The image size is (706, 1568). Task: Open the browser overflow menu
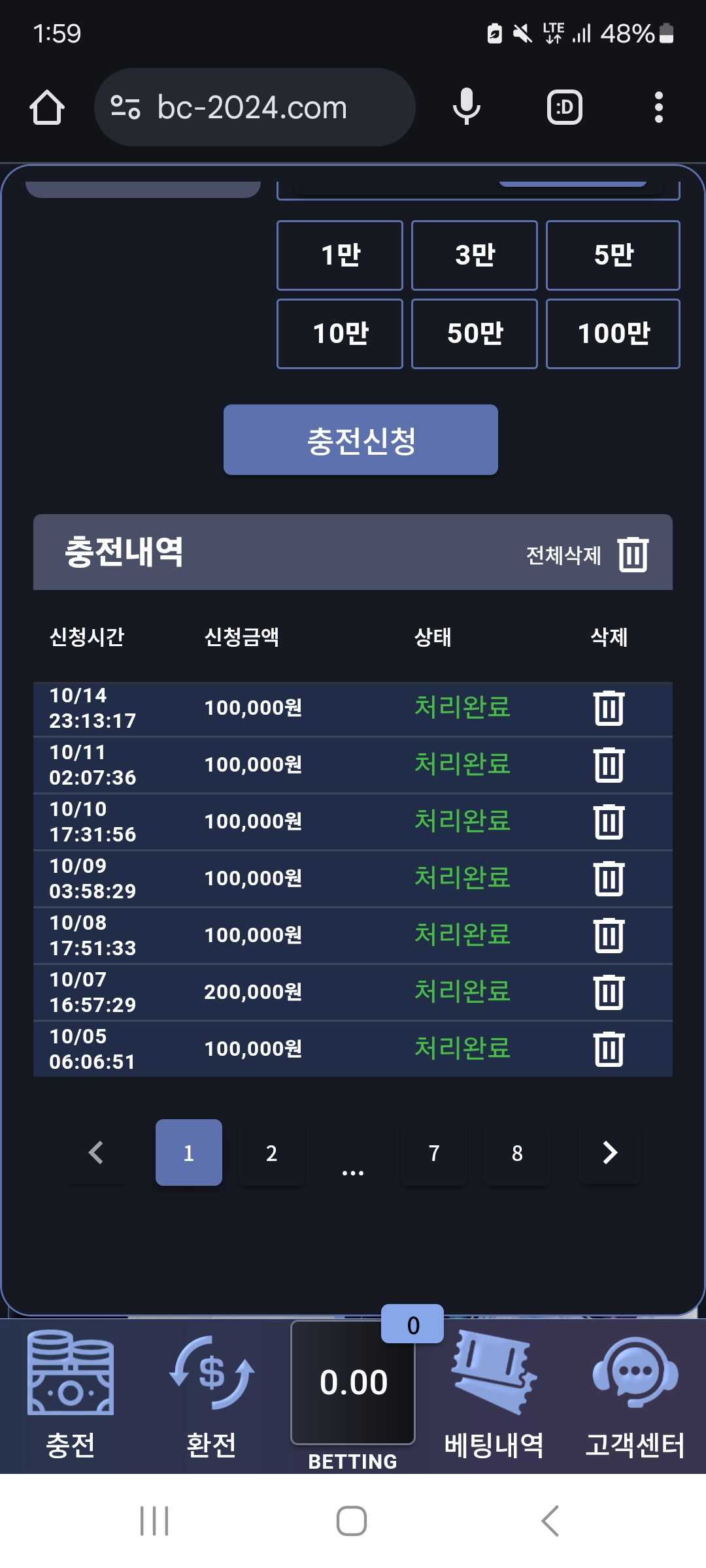[x=658, y=107]
